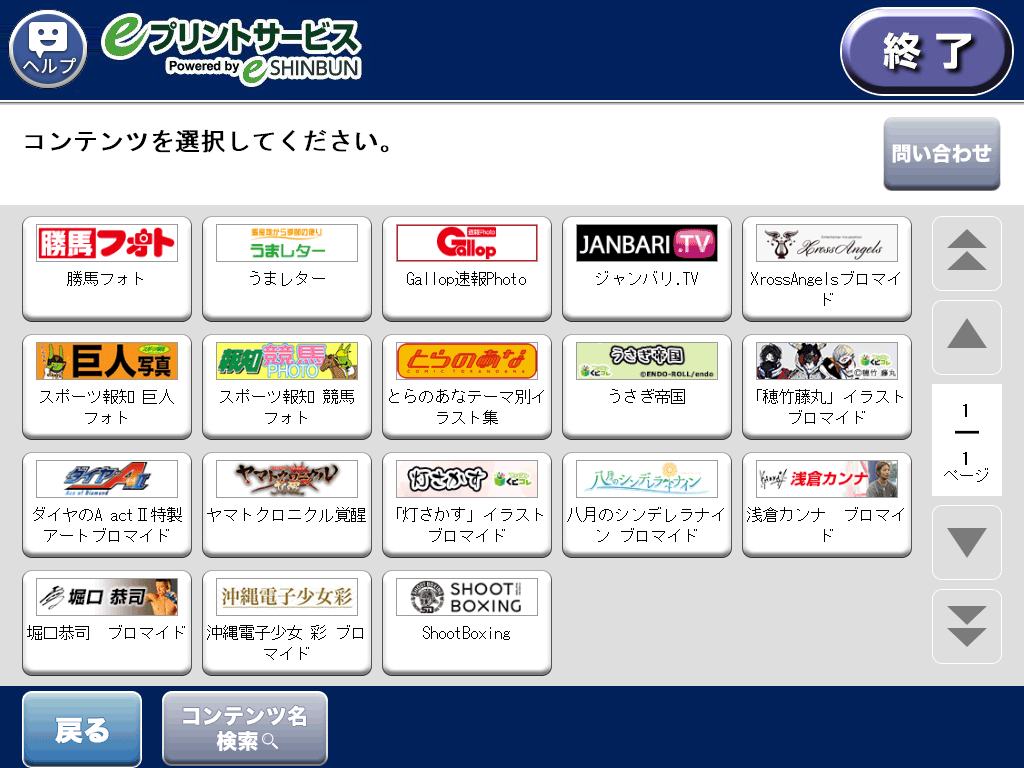The height and width of the screenshot is (768, 1024).
Task: Open the 問い合わせ inquiry button
Action: pyautogui.click(x=941, y=154)
